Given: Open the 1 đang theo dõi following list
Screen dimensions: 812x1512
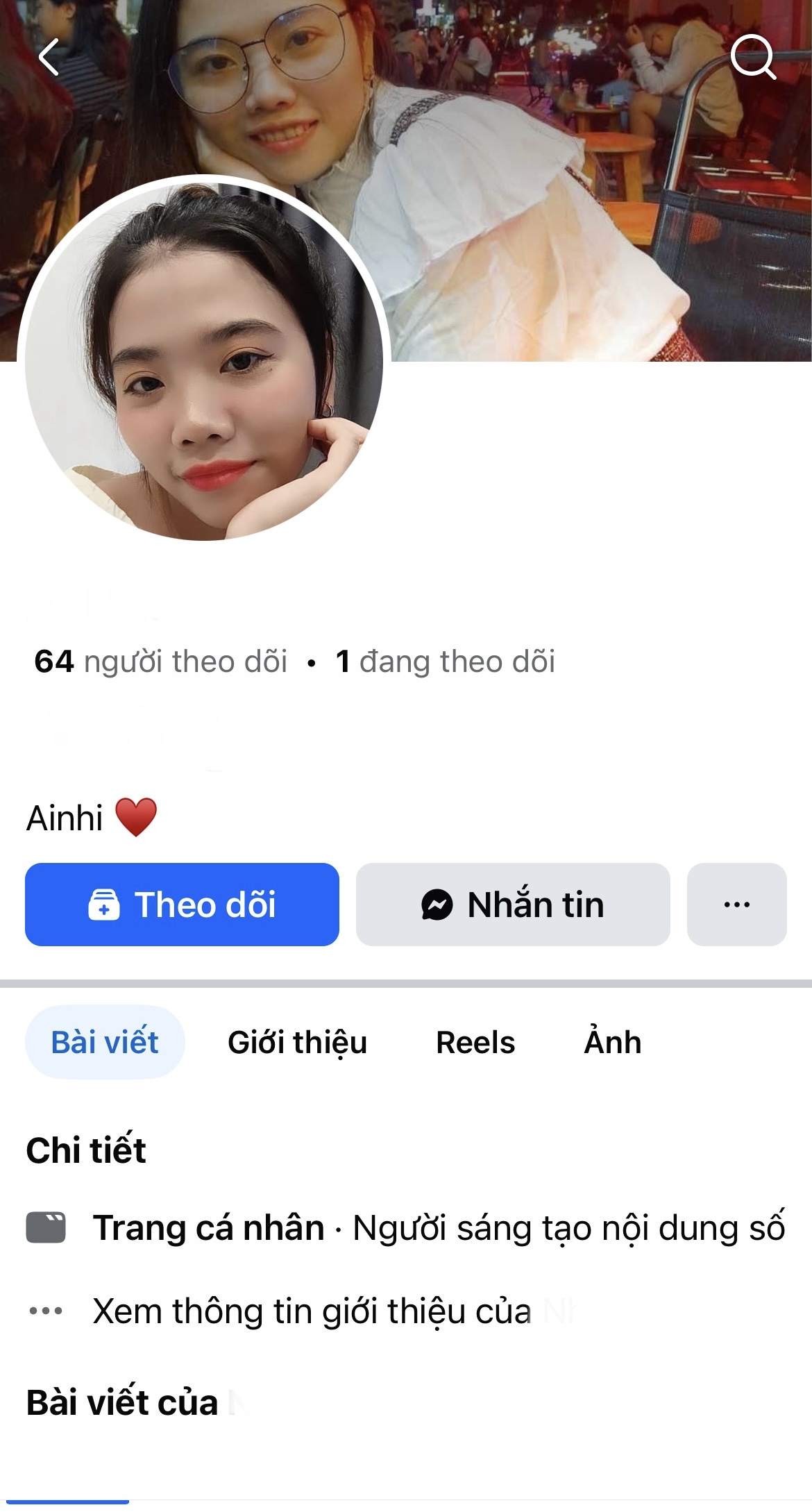Looking at the screenshot, I should click(446, 662).
